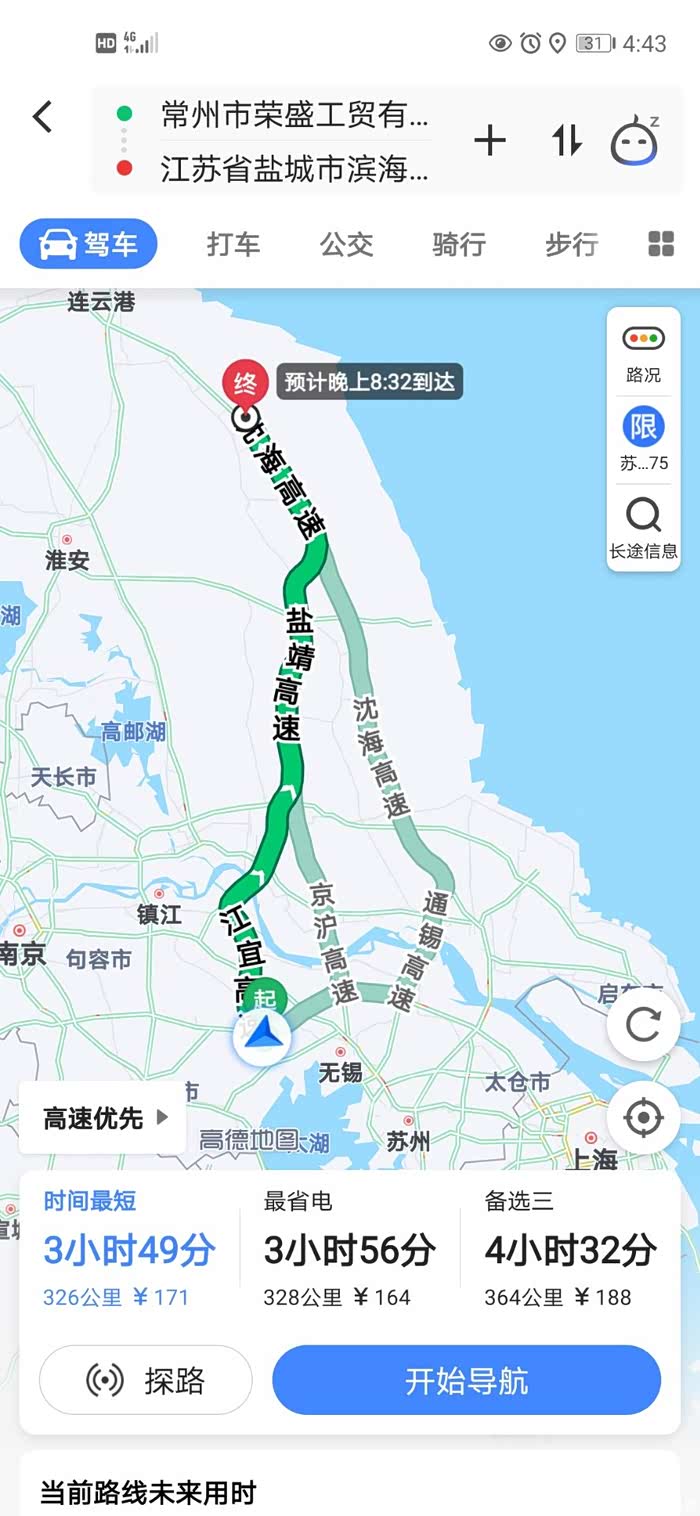Swap start and destination points

pyautogui.click(x=567, y=141)
